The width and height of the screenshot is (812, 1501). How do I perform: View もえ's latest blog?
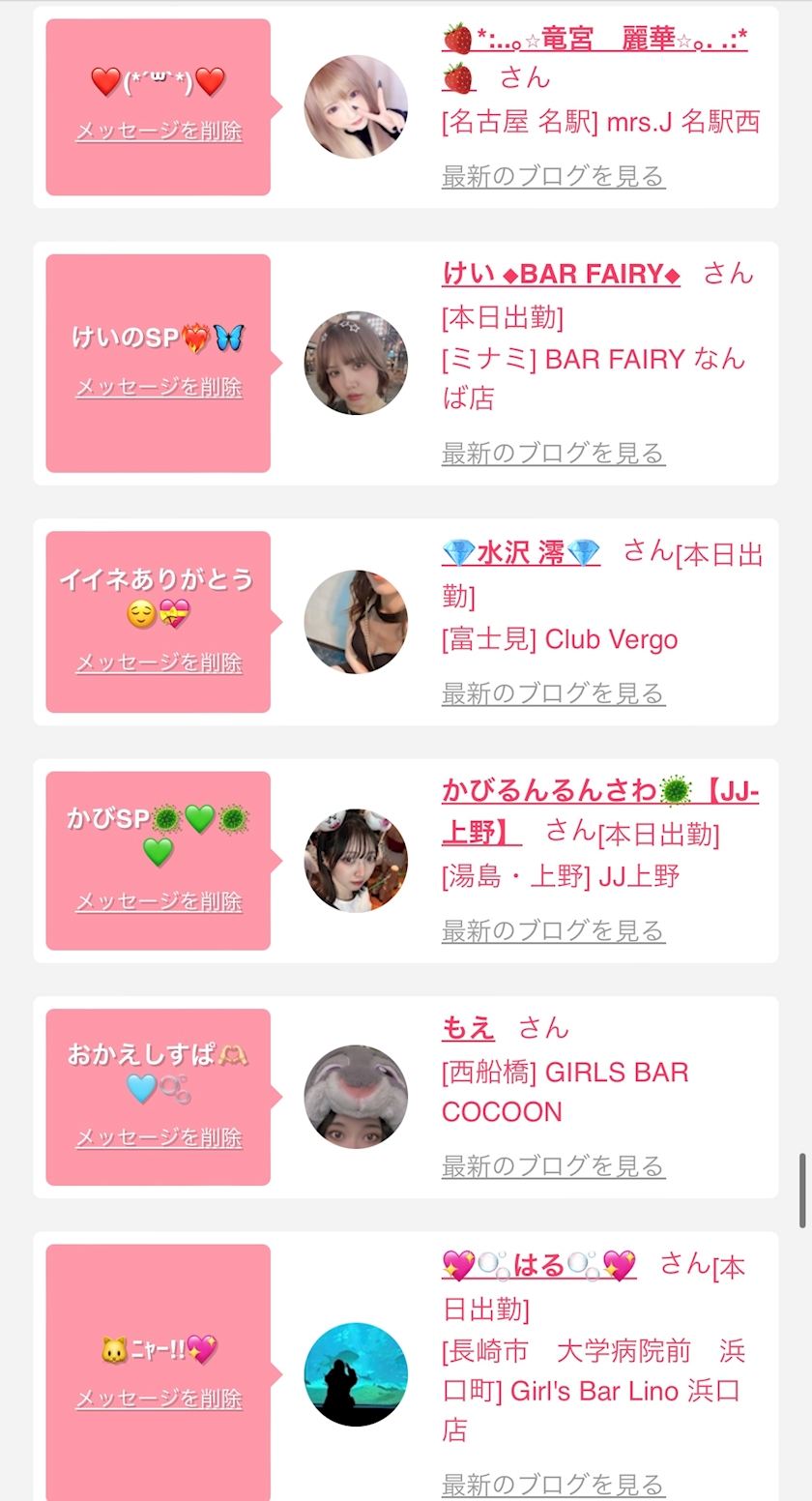[553, 1166]
